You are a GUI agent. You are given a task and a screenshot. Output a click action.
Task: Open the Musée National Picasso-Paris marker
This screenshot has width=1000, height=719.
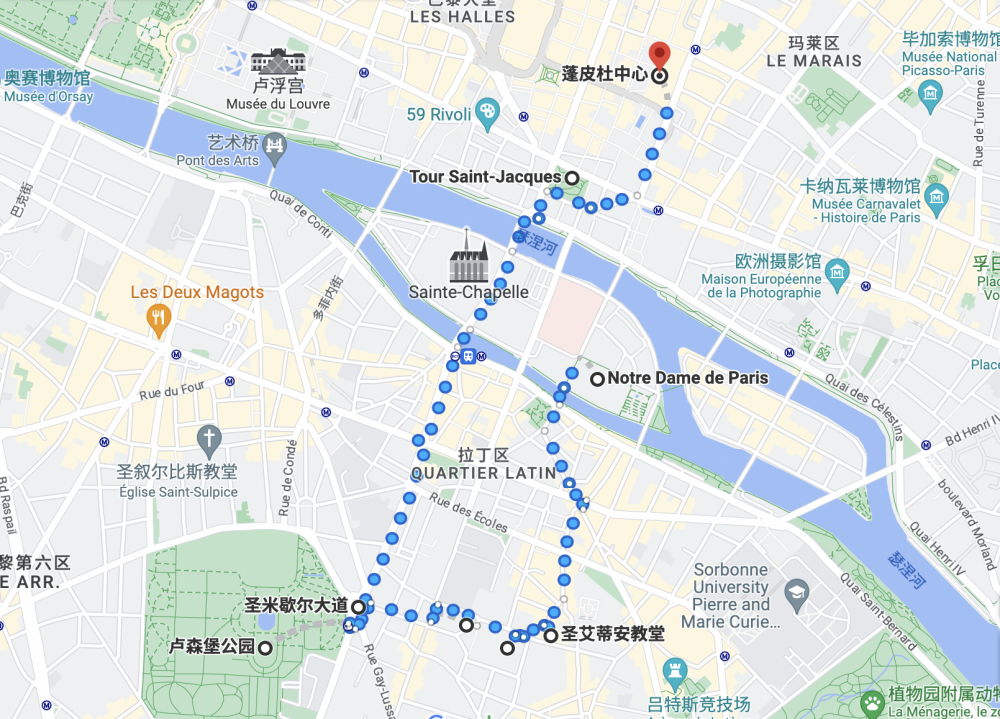coord(931,94)
